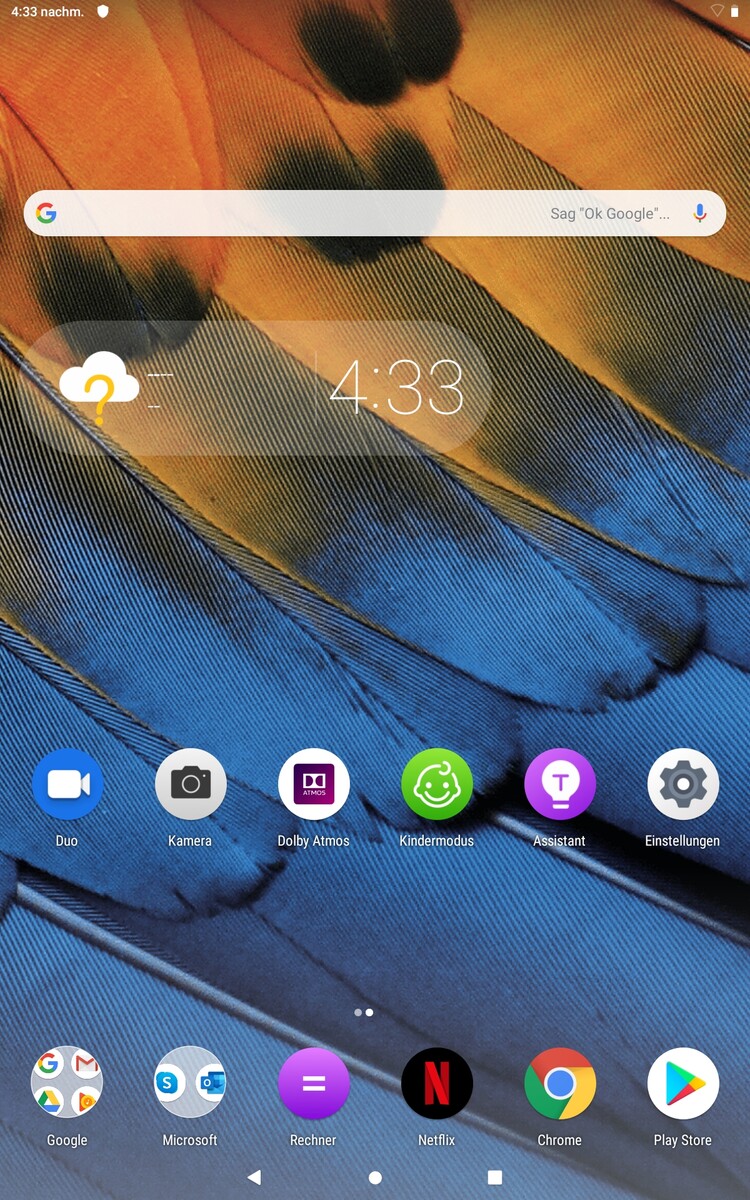Start voice search with the microphone icon
The image size is (750, 1200).
700,213
